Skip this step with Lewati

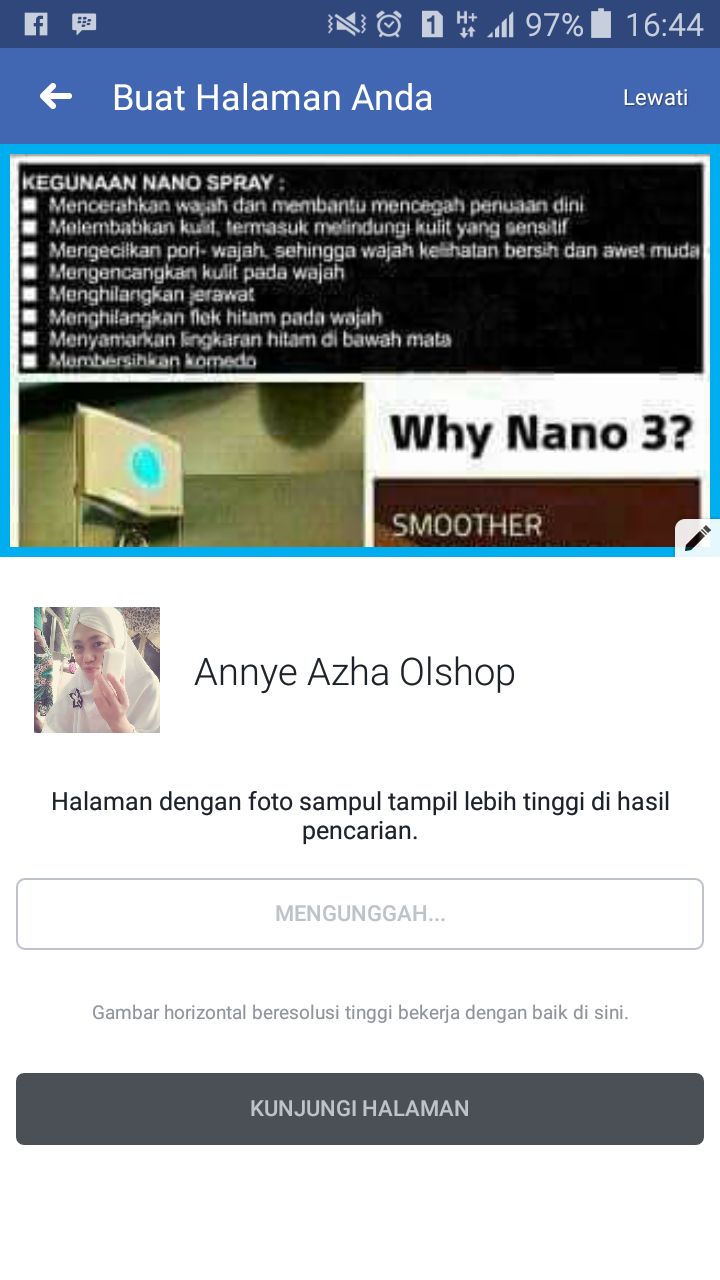coord(655,98)
